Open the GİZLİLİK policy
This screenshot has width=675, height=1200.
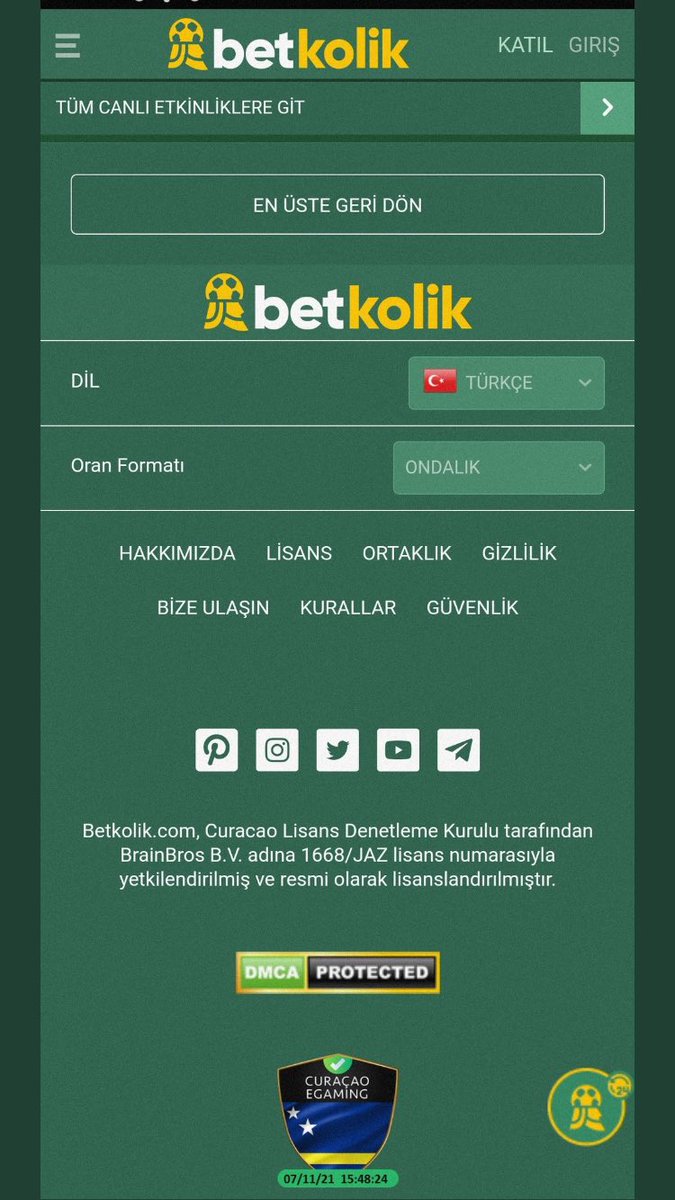pyautogui.click(x=519, y=553)
